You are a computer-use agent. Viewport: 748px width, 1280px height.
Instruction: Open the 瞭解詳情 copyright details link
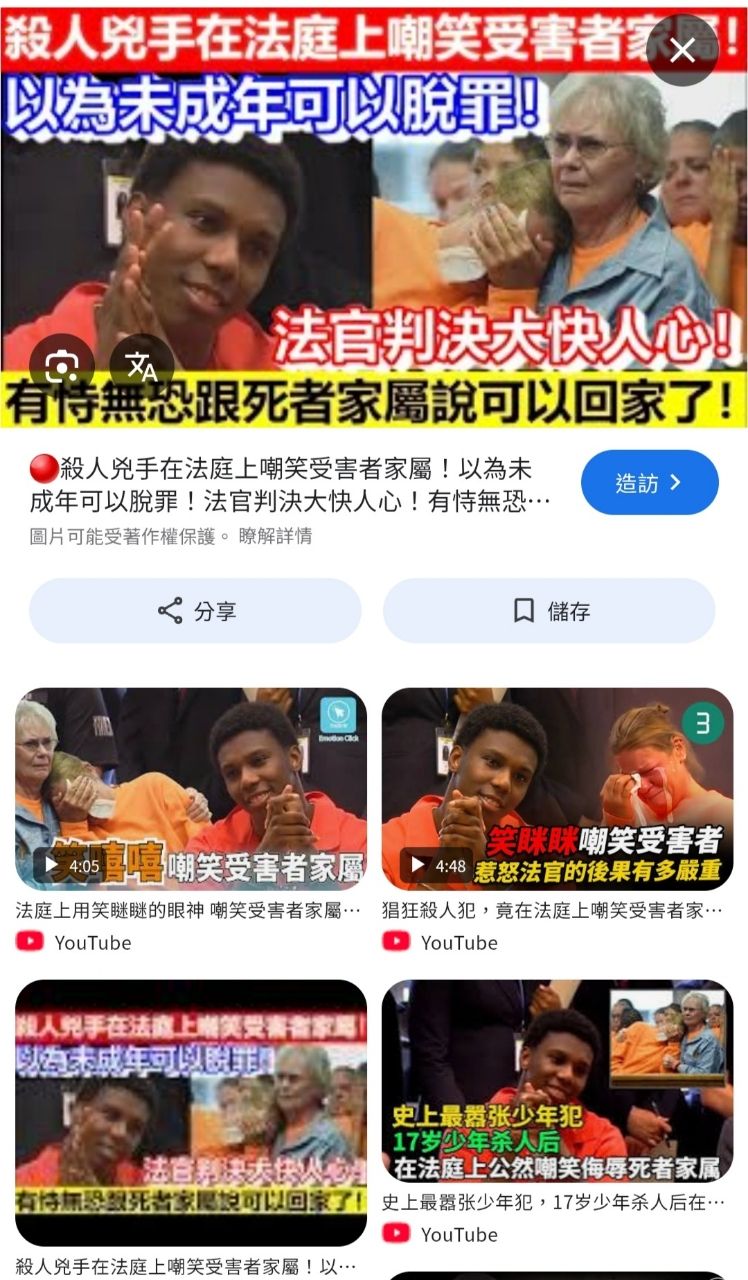pyautogui.click(x=275, y=537)
